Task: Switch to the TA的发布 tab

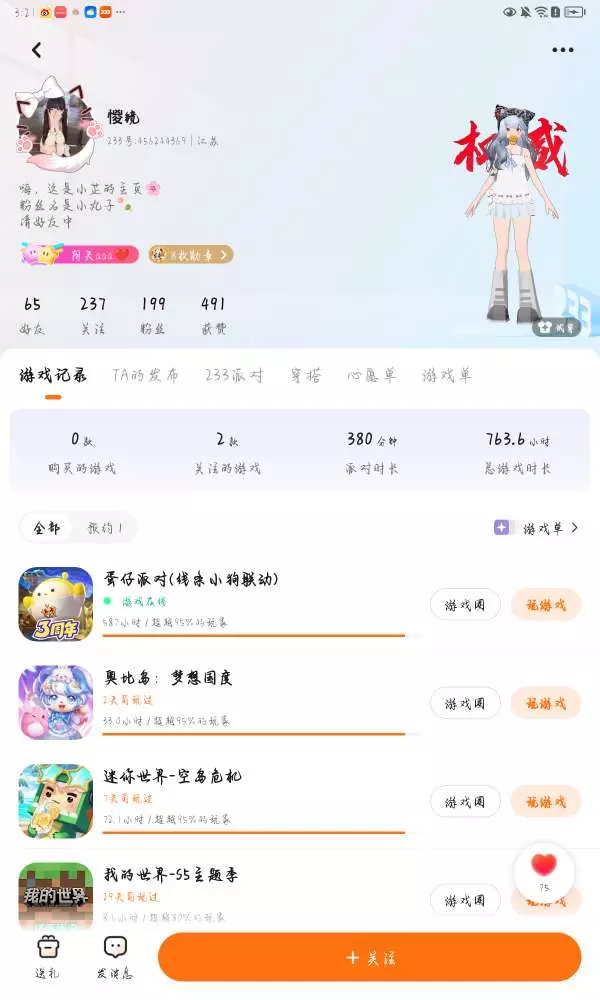Action: [x=145, y=375]
